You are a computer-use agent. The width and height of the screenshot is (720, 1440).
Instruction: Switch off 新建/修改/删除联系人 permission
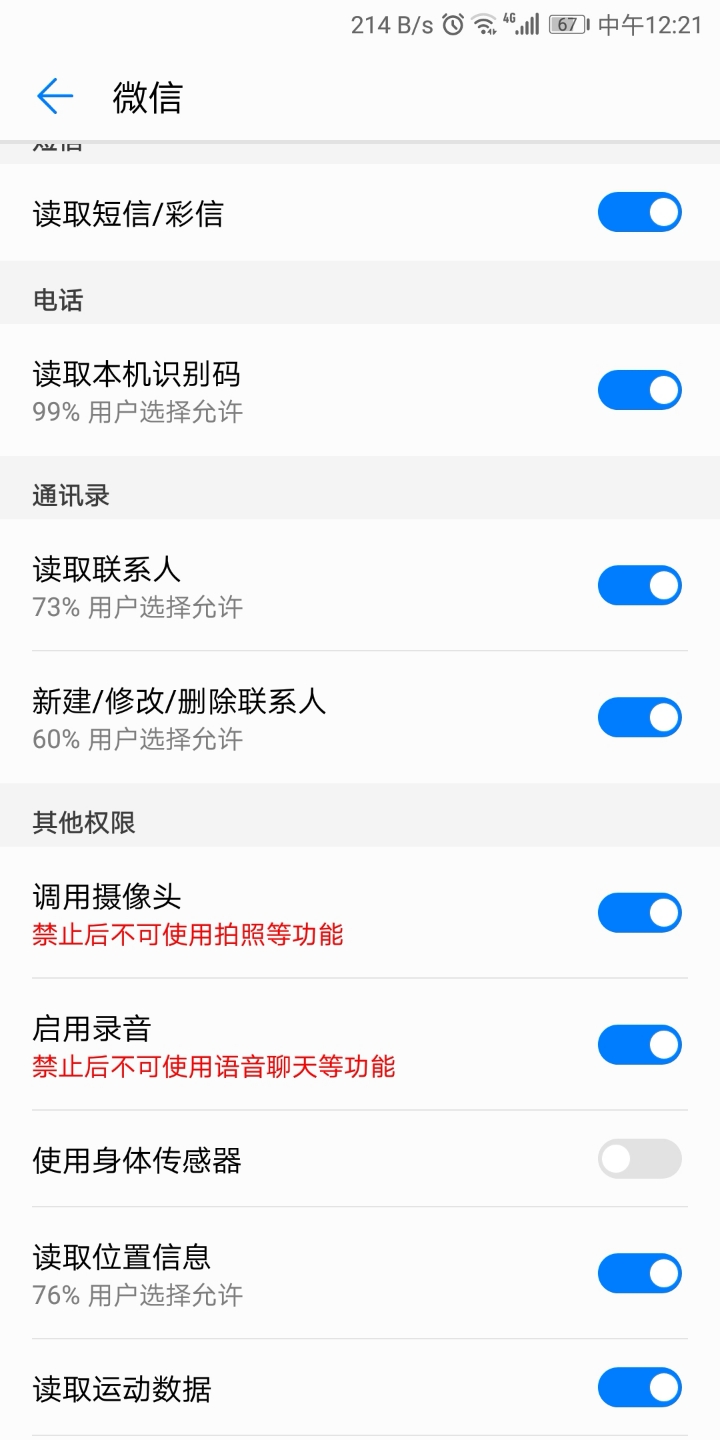pyautogui.click(x=640, y=717)
